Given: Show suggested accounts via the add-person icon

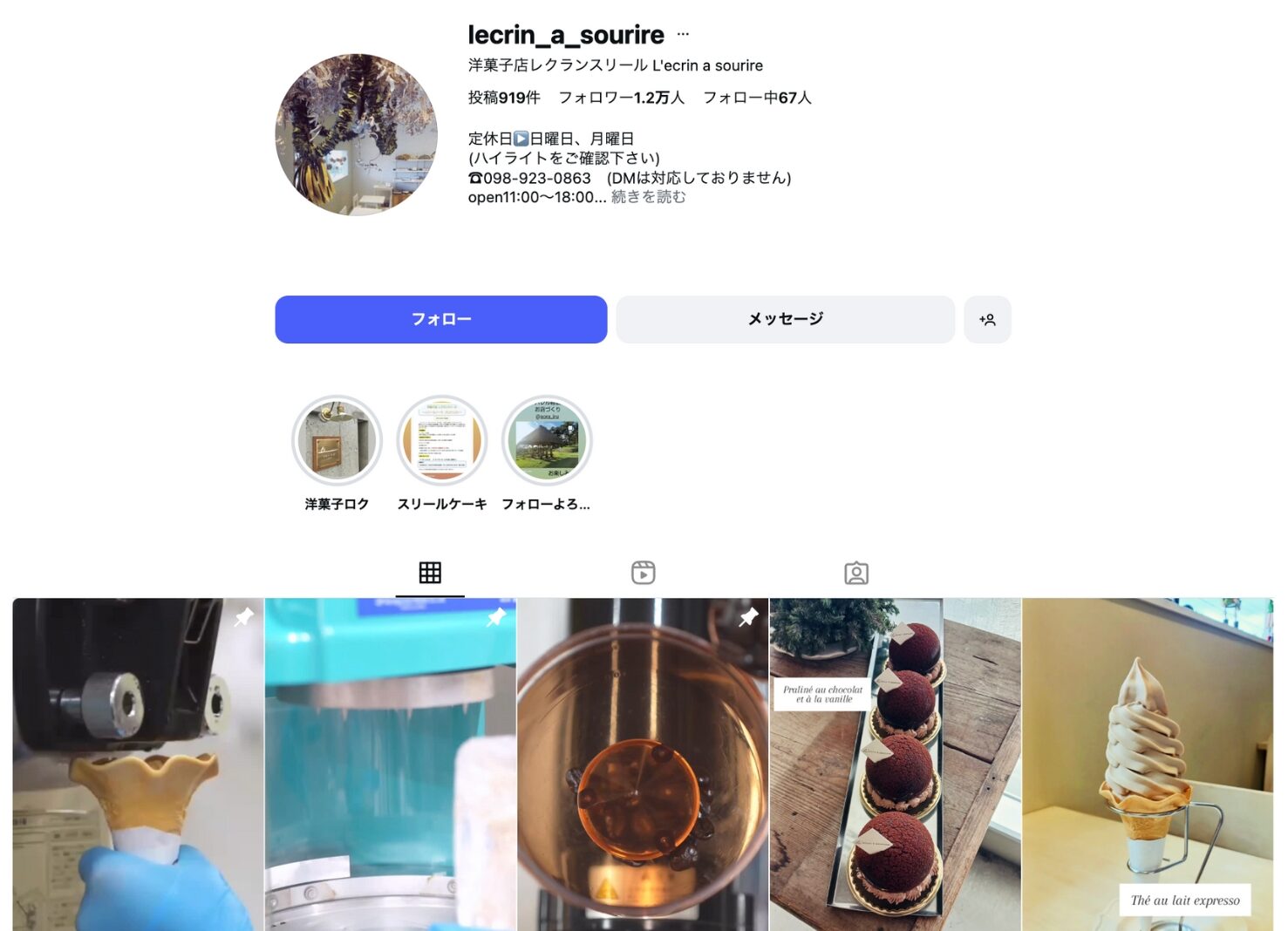Looking at the screenshot, I should 987,320.
